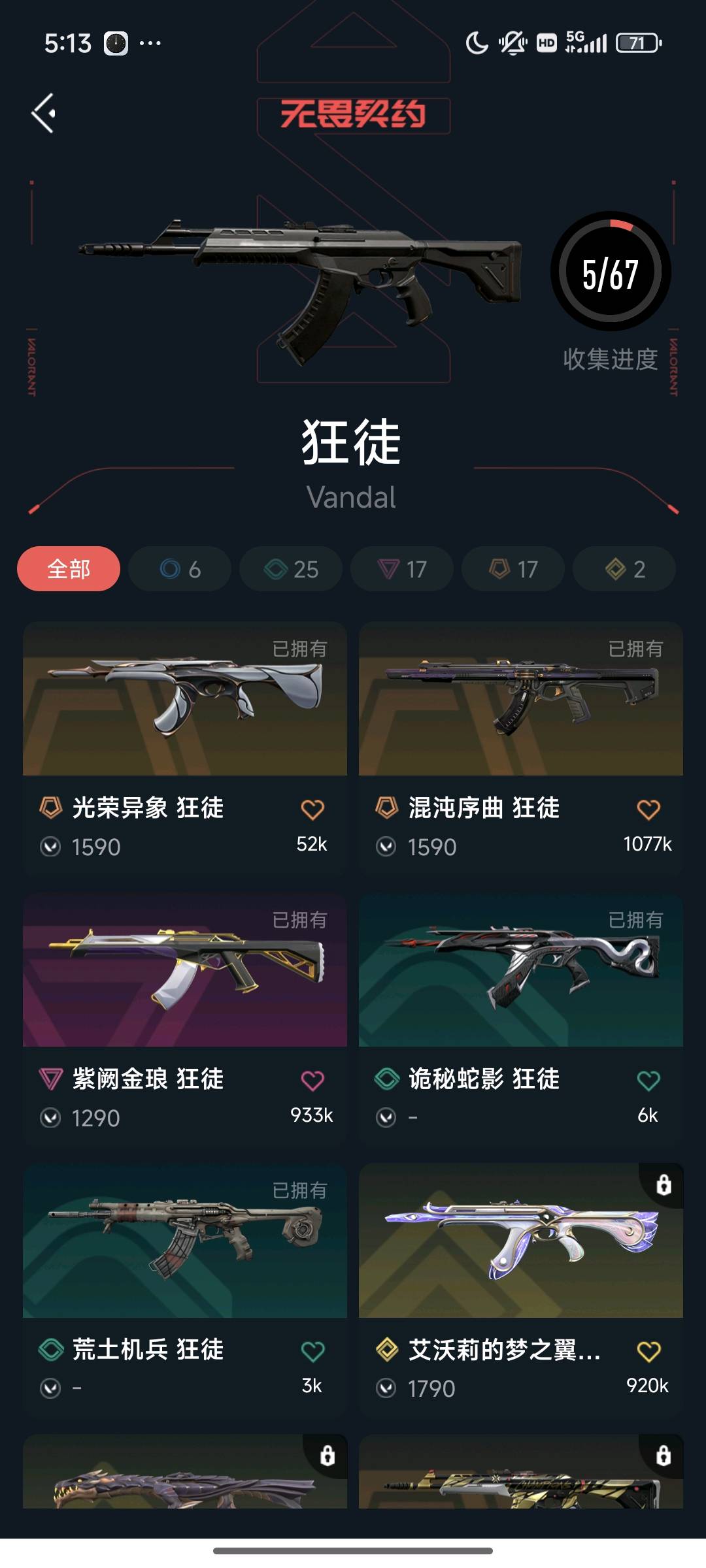Like the 诡秘蛇影 狂徒 skin
The image size is (706, 1568).
tap(648, 1081)
